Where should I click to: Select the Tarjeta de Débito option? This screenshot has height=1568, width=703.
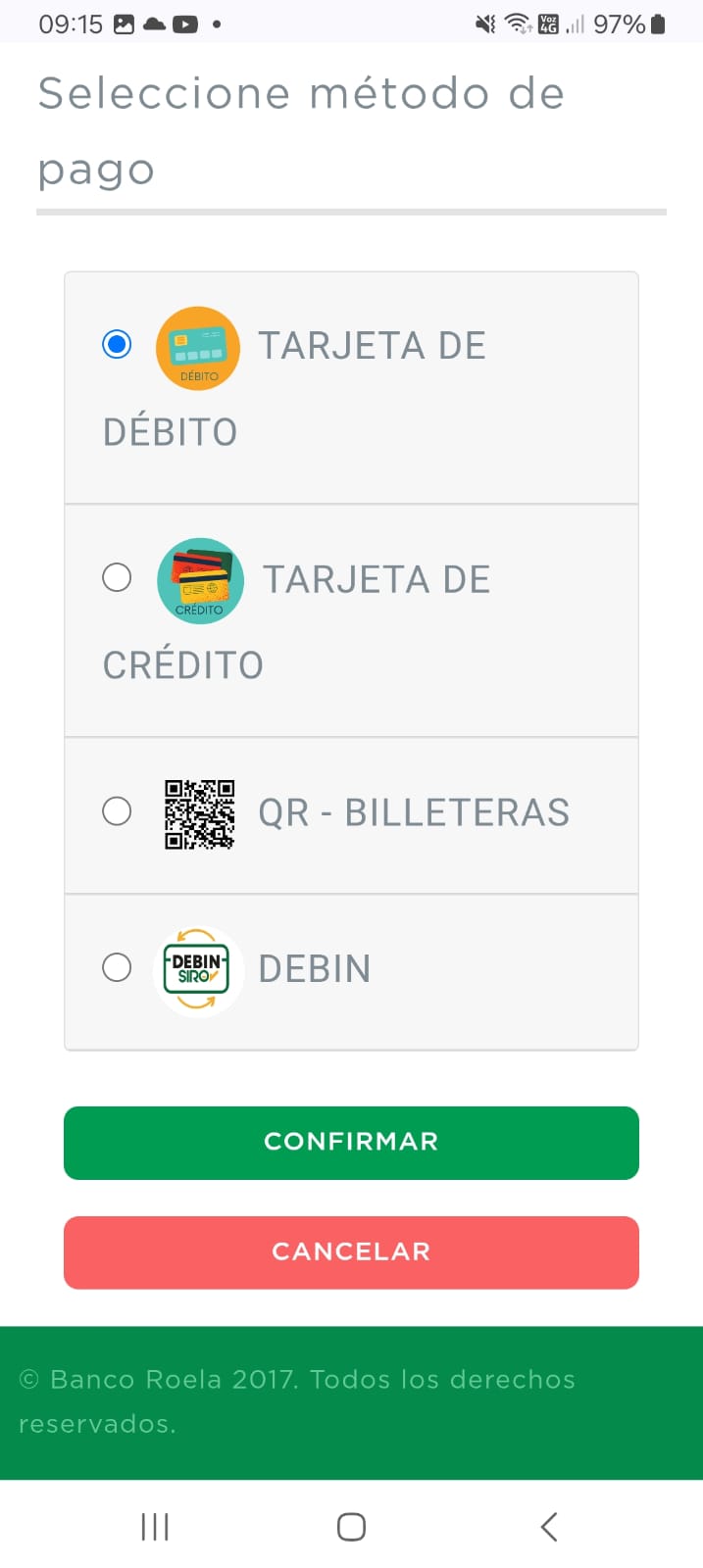(118, 345)
